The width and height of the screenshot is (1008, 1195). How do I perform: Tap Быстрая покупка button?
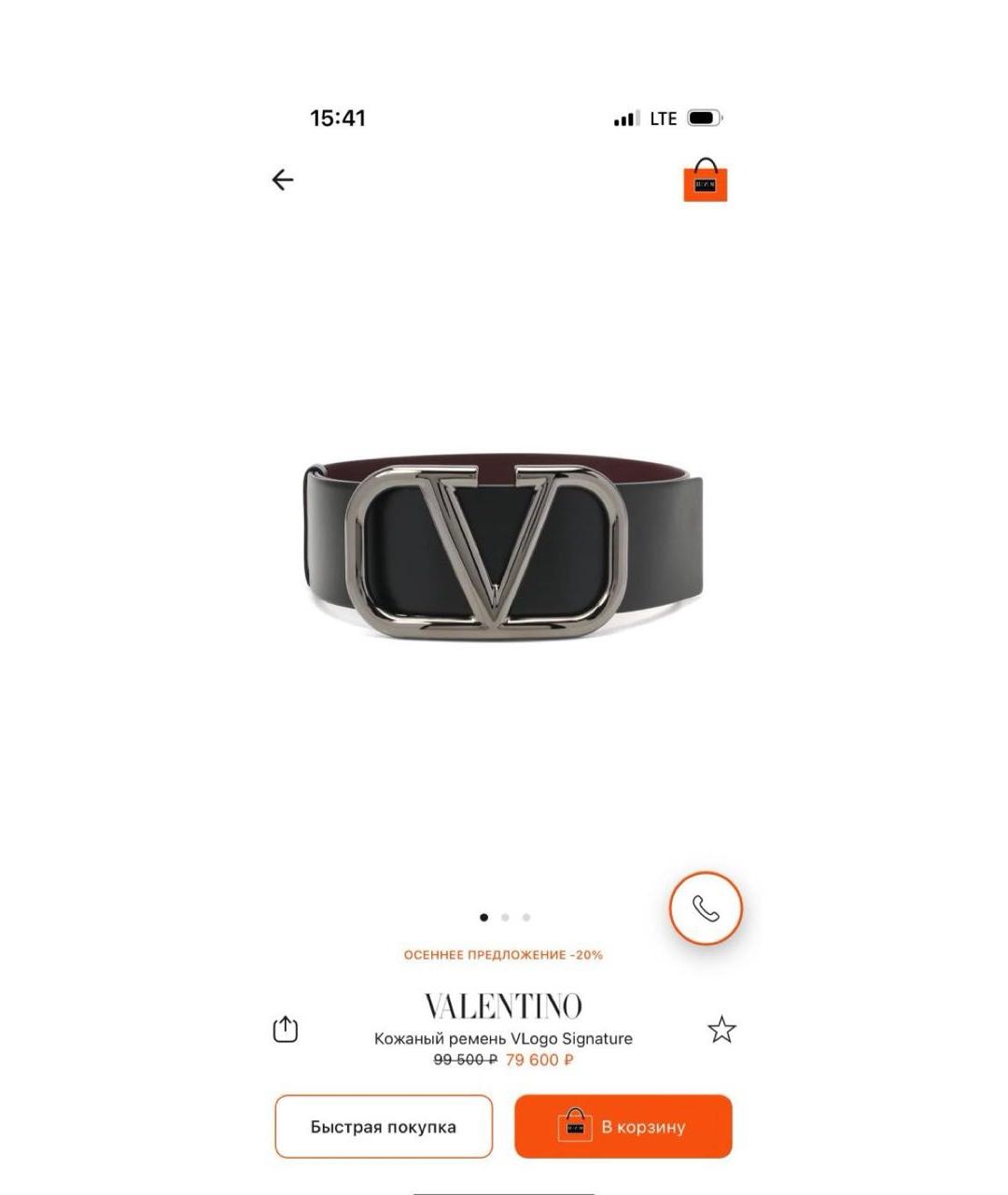pyautogui.click(x=384, y=1127)
